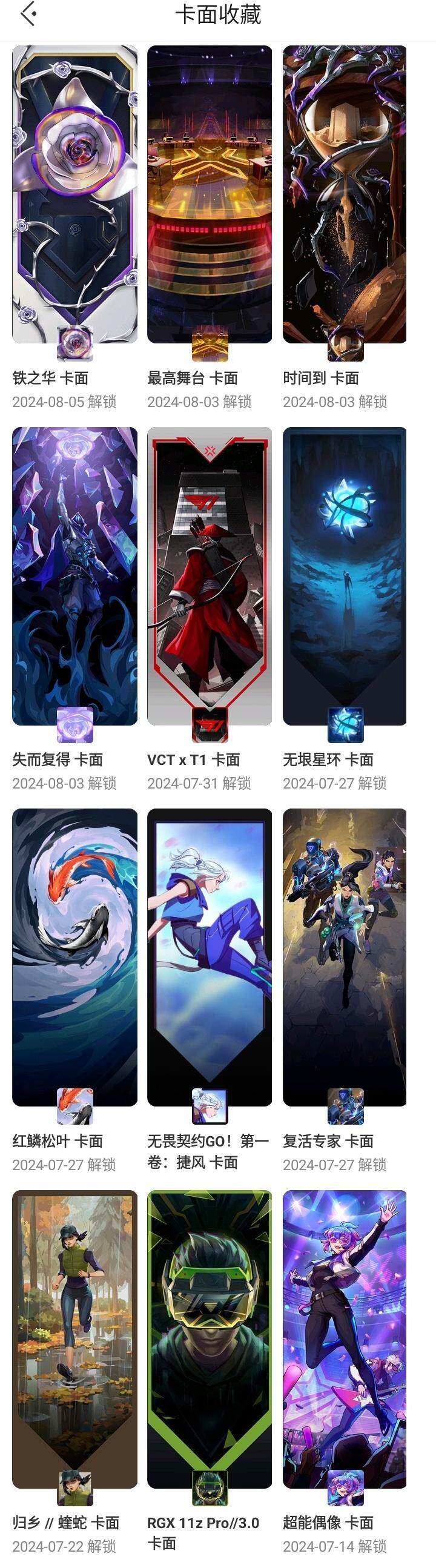The height and width of the screenshot is (1568, 436).
Task: Select the RGX 11z Pro//3.0 card
Action: pyautogui.click(x=210, y=1339)
